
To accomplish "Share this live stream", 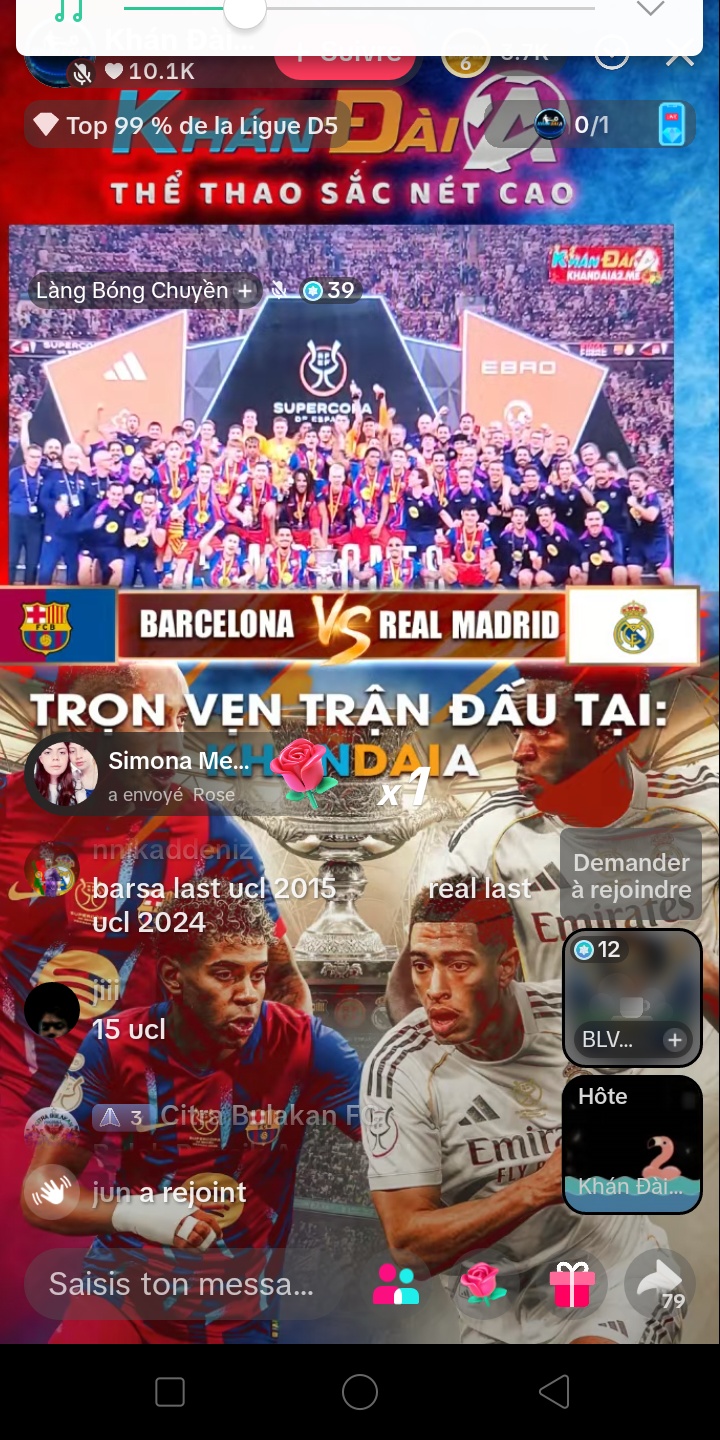I will point(660,1283).
